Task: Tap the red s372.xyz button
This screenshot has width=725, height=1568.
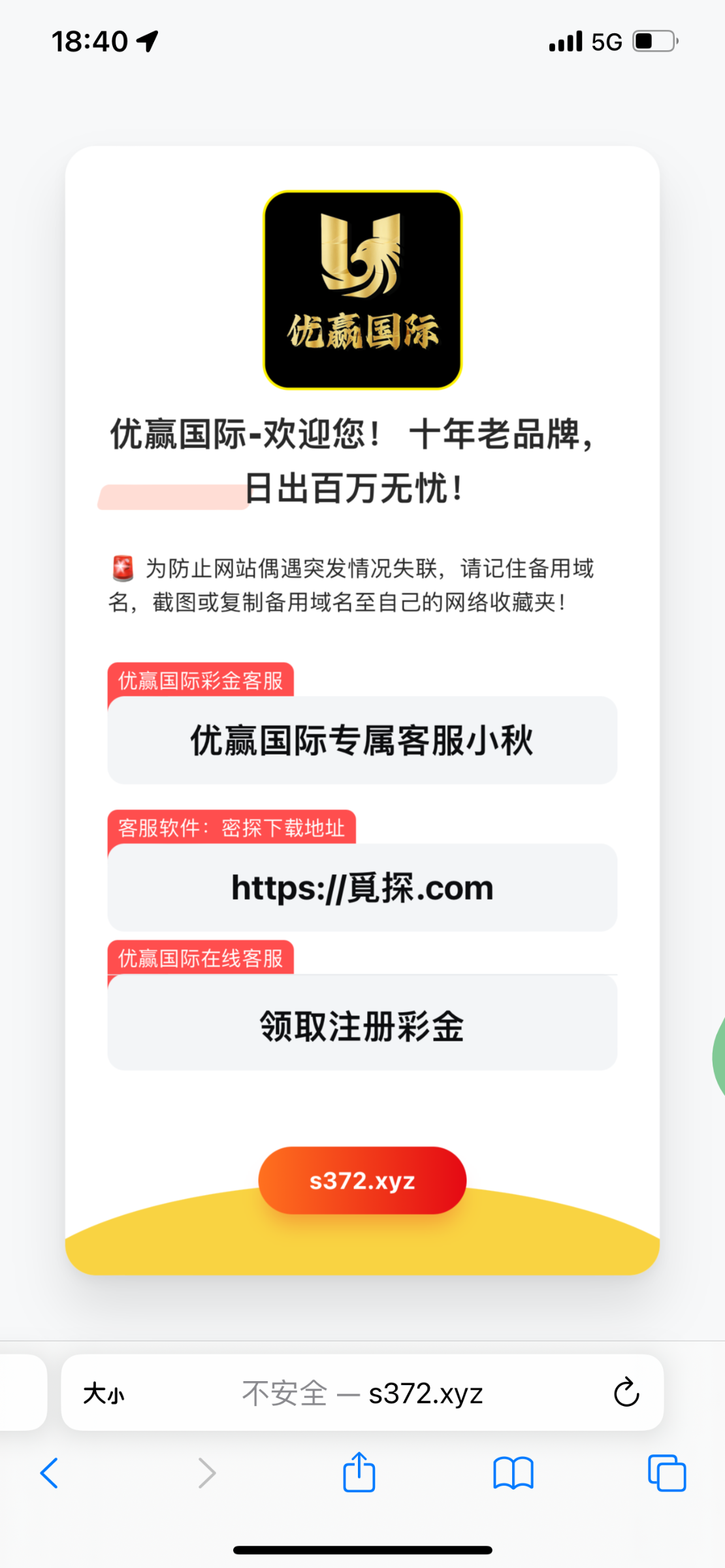Action: click(x=362, y=1181)
